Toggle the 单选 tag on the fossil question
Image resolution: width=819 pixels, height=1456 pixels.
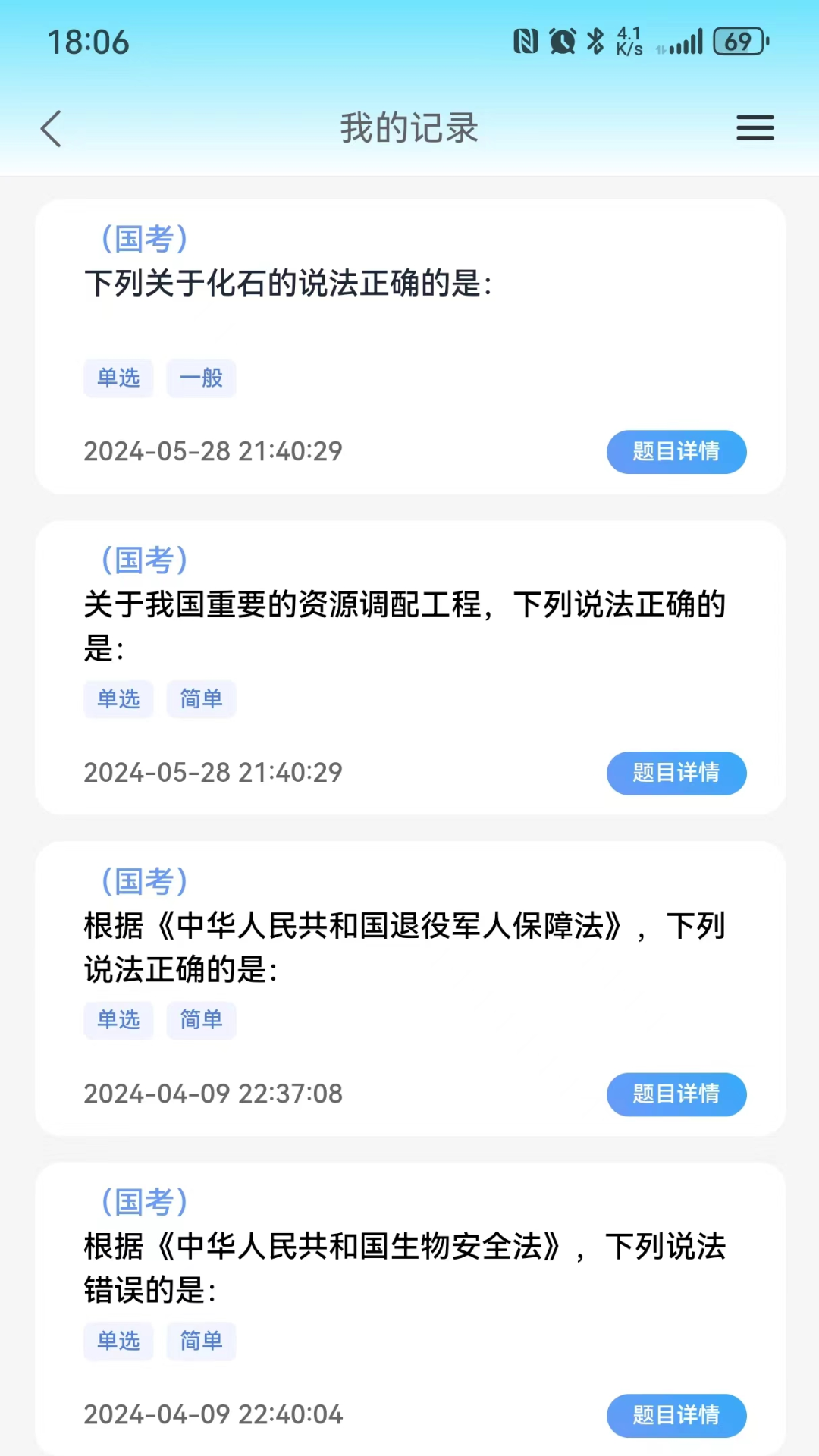click(x=118, y=378)
